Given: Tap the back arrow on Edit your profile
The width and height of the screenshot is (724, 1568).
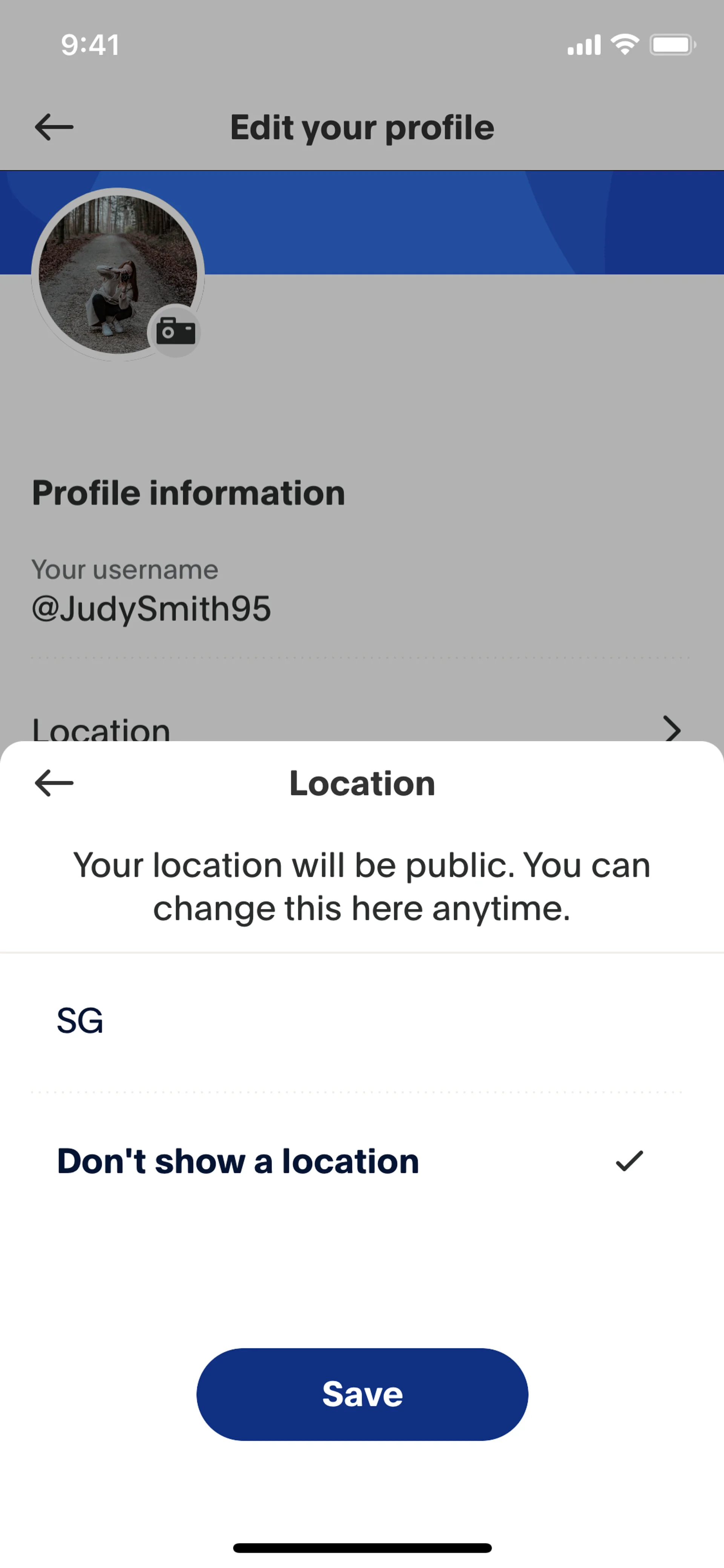Looking at the screenshot, I should tap(54, 127).
